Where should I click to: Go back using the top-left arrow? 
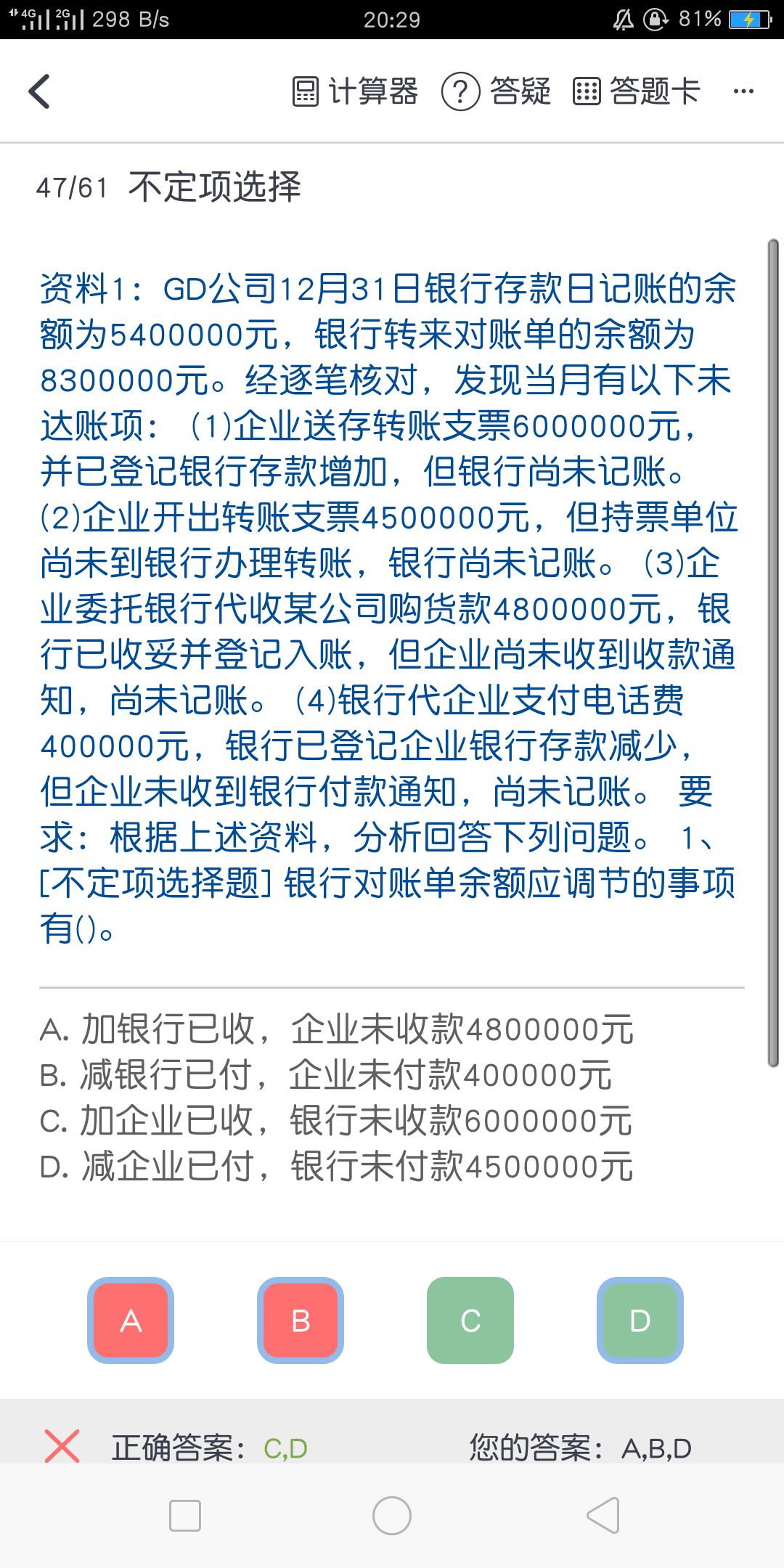pyautogui.click(x=40, y=91)
